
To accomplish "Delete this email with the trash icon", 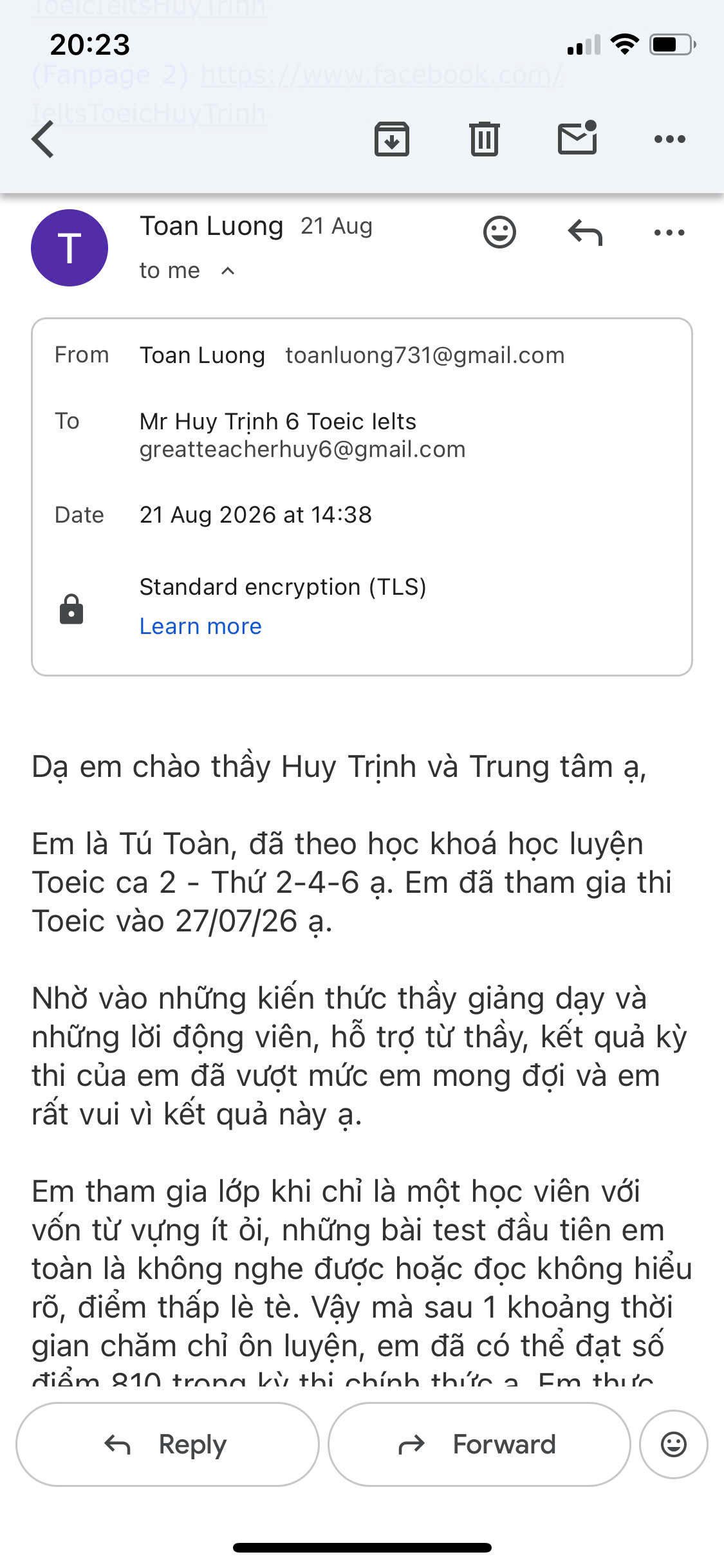I will (x=485, y=139).
